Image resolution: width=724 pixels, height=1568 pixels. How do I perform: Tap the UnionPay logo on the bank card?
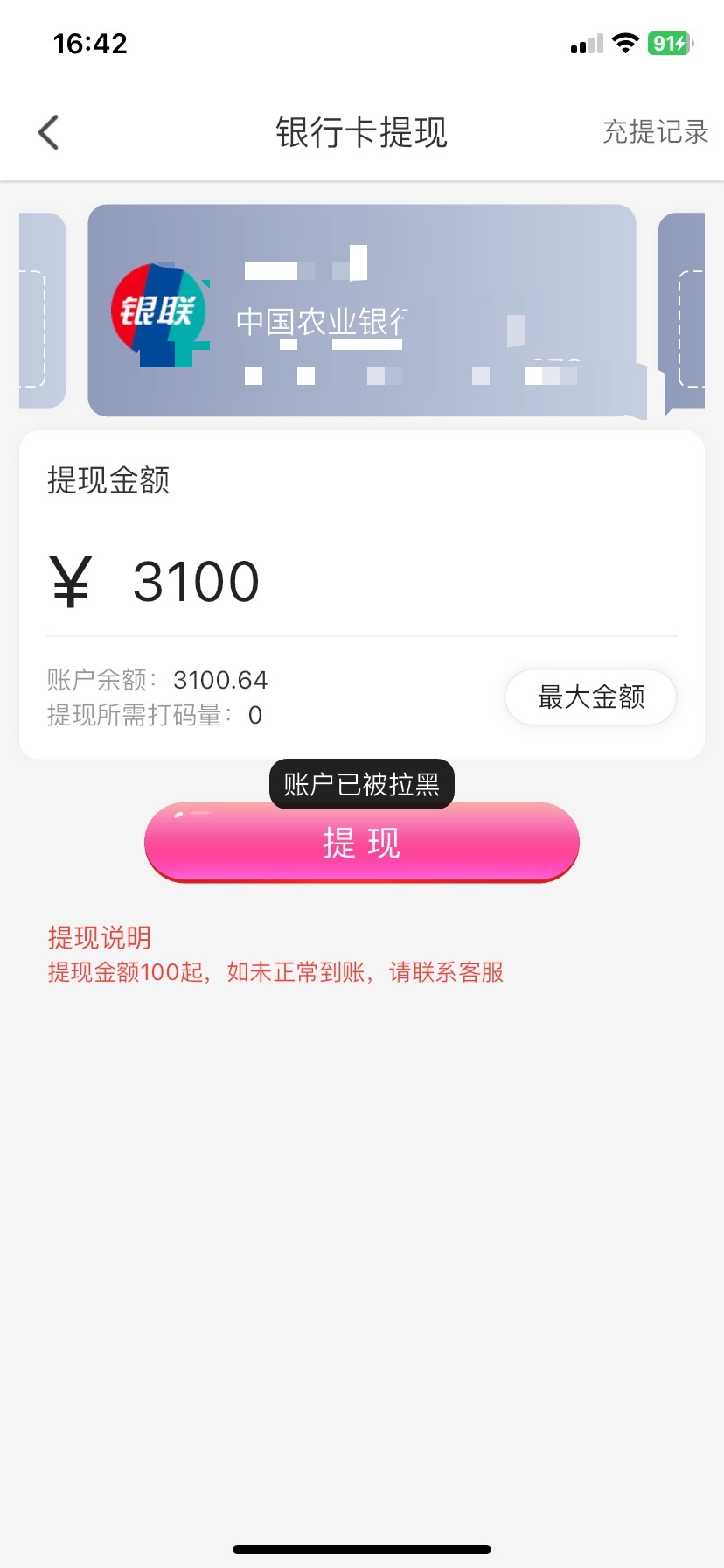point(159,313)
